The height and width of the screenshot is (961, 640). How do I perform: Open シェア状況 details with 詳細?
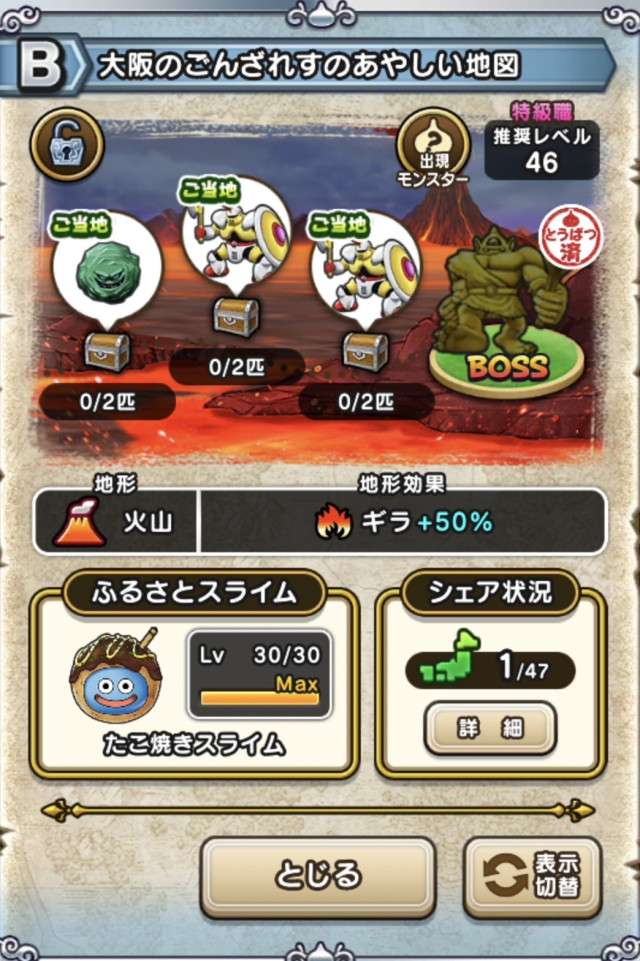[490, 728]
